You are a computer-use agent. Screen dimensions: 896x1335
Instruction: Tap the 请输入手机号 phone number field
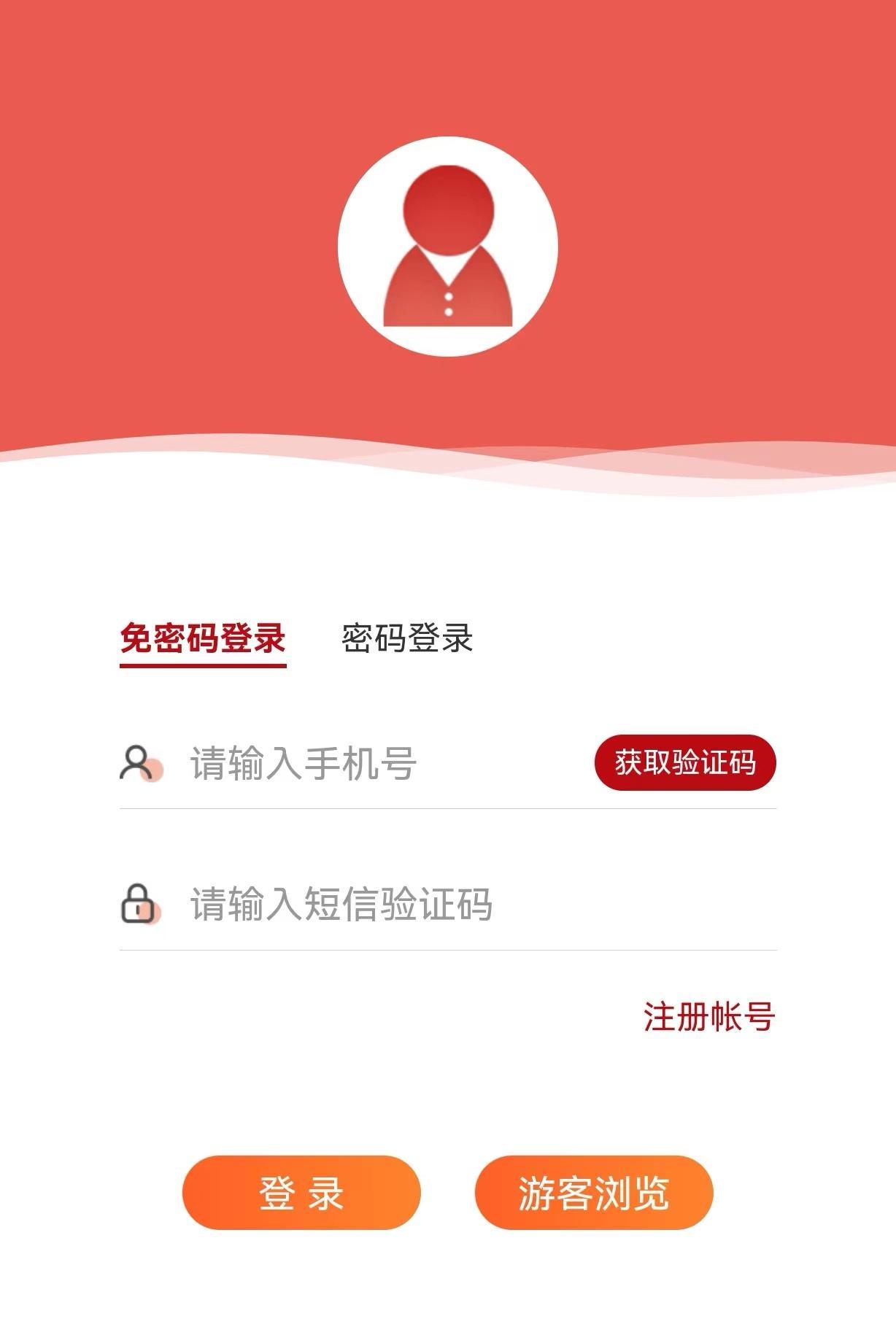[365, 764]
